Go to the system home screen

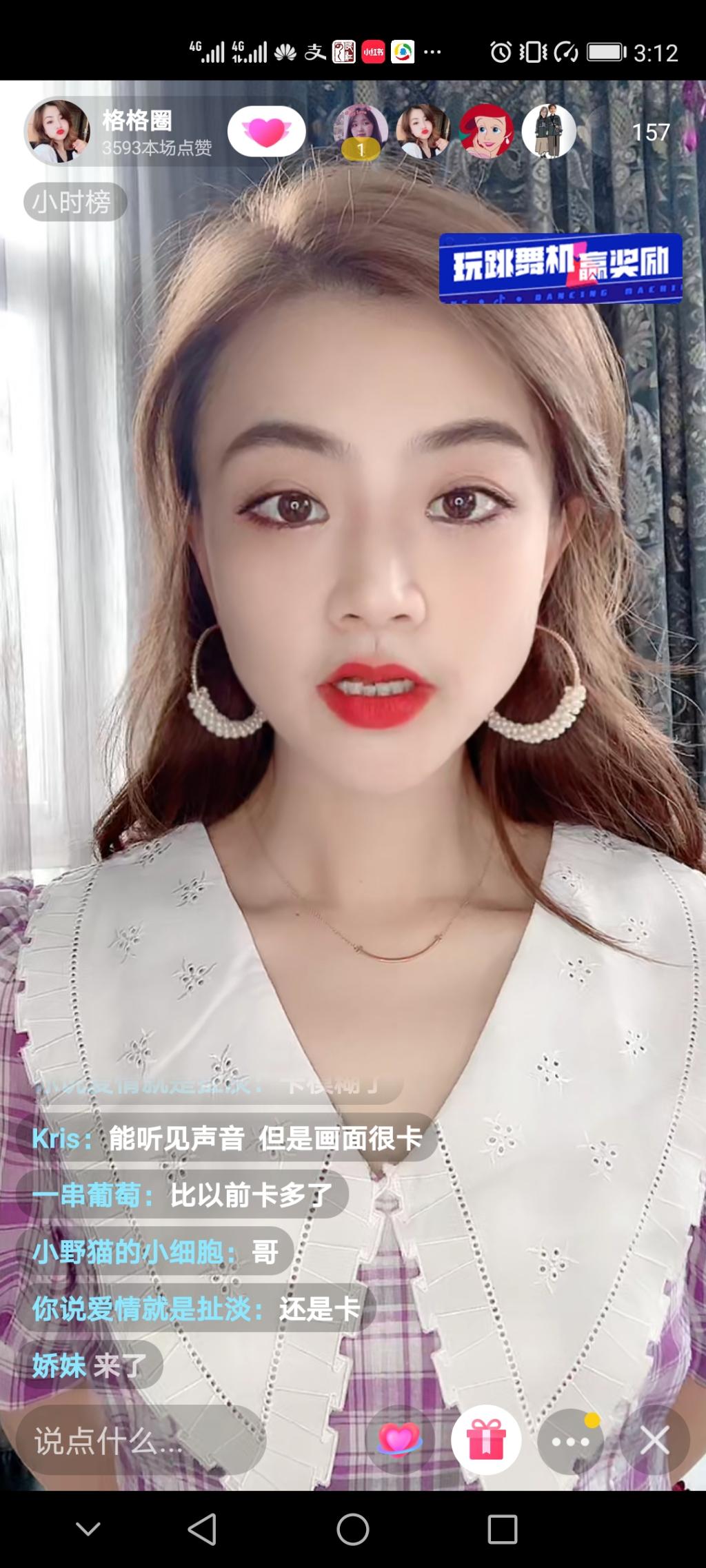click(x=352, y=1529)
